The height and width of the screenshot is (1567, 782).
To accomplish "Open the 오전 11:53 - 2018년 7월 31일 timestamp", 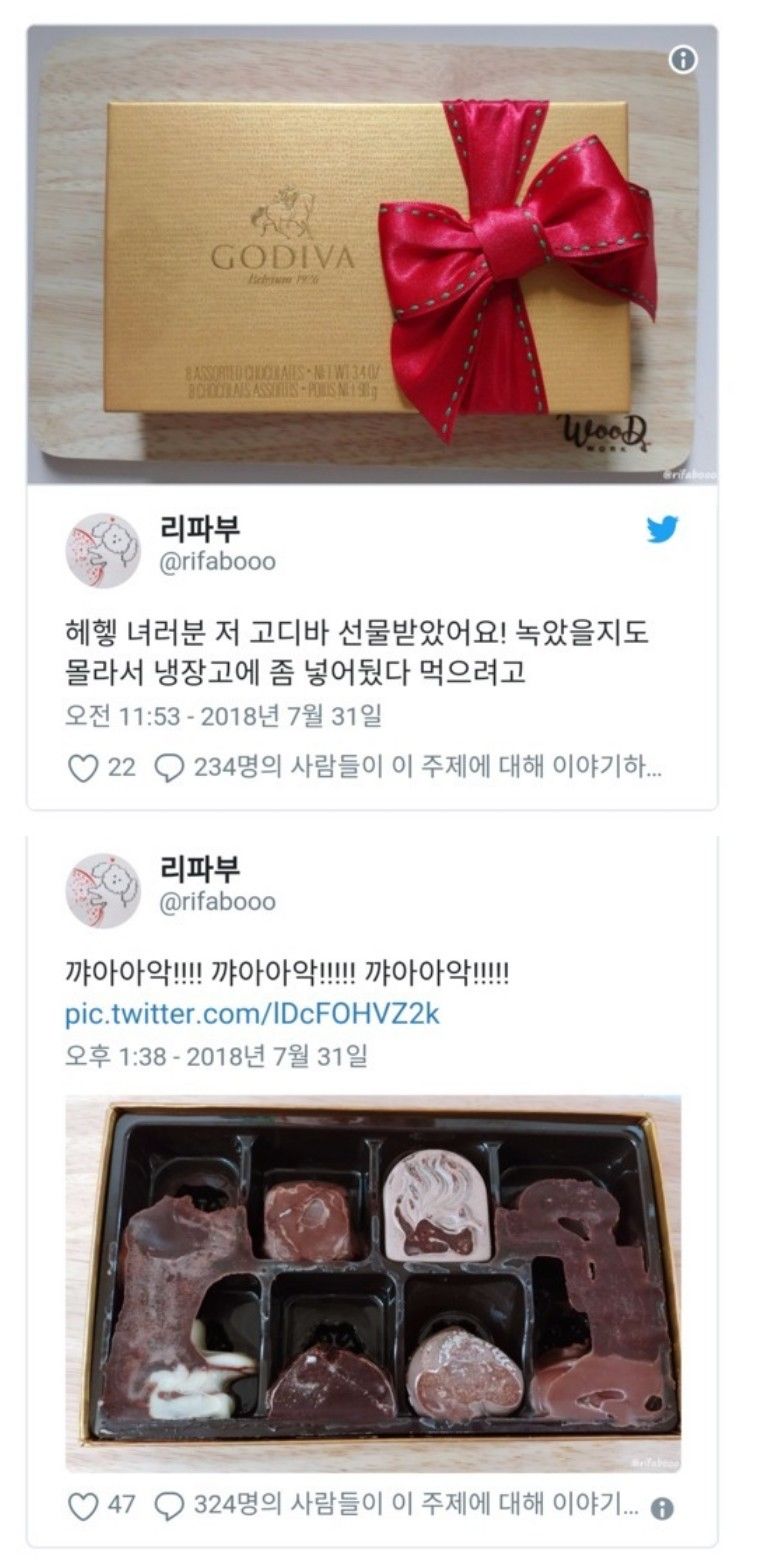I will click(x=223, y=716).
